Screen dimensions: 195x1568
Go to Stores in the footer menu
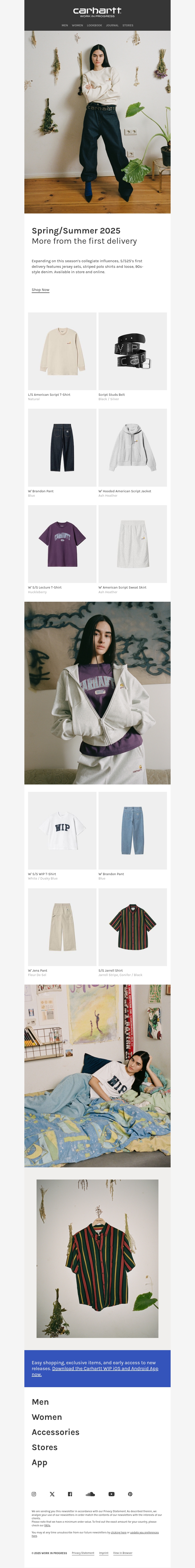tap(44, 1447)
